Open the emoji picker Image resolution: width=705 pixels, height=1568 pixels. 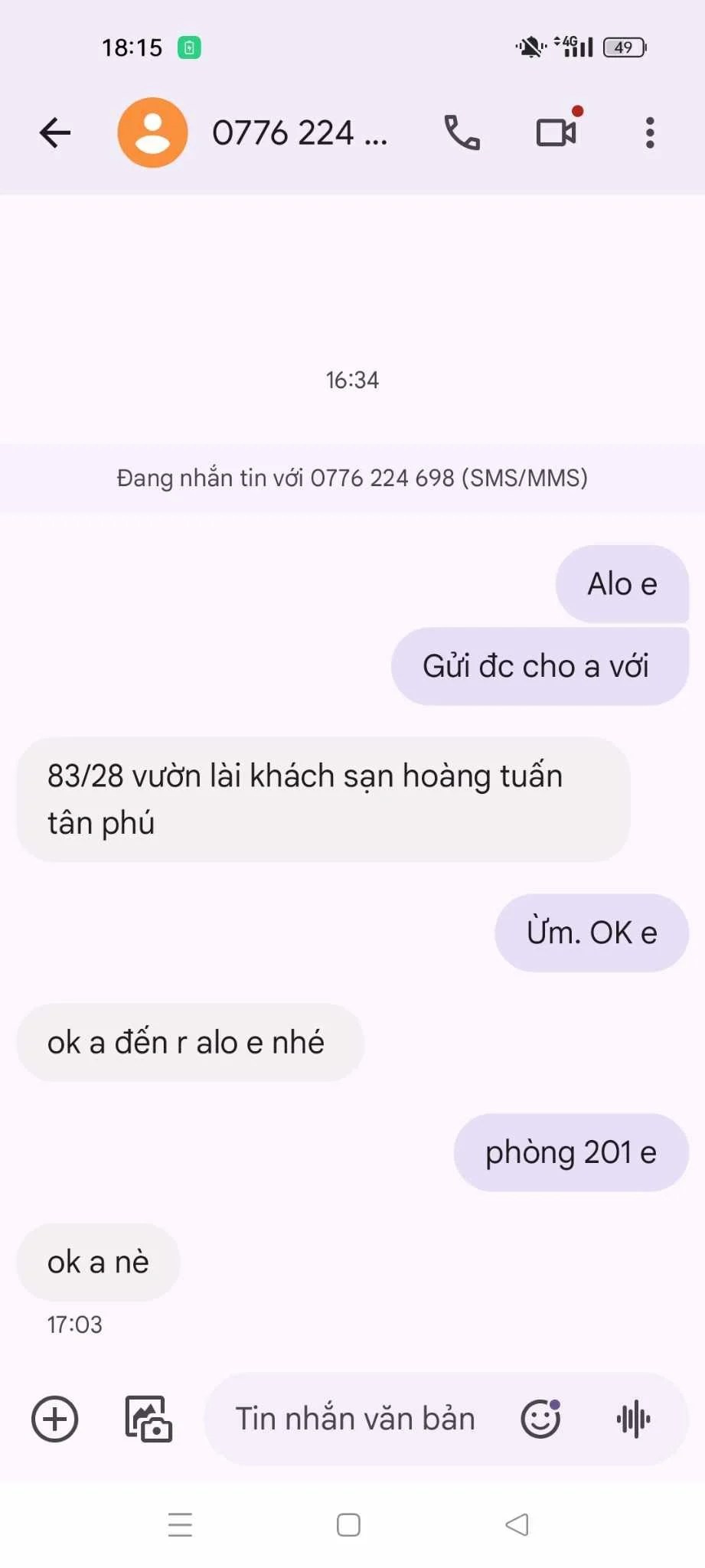click(x=540, y=1419)
